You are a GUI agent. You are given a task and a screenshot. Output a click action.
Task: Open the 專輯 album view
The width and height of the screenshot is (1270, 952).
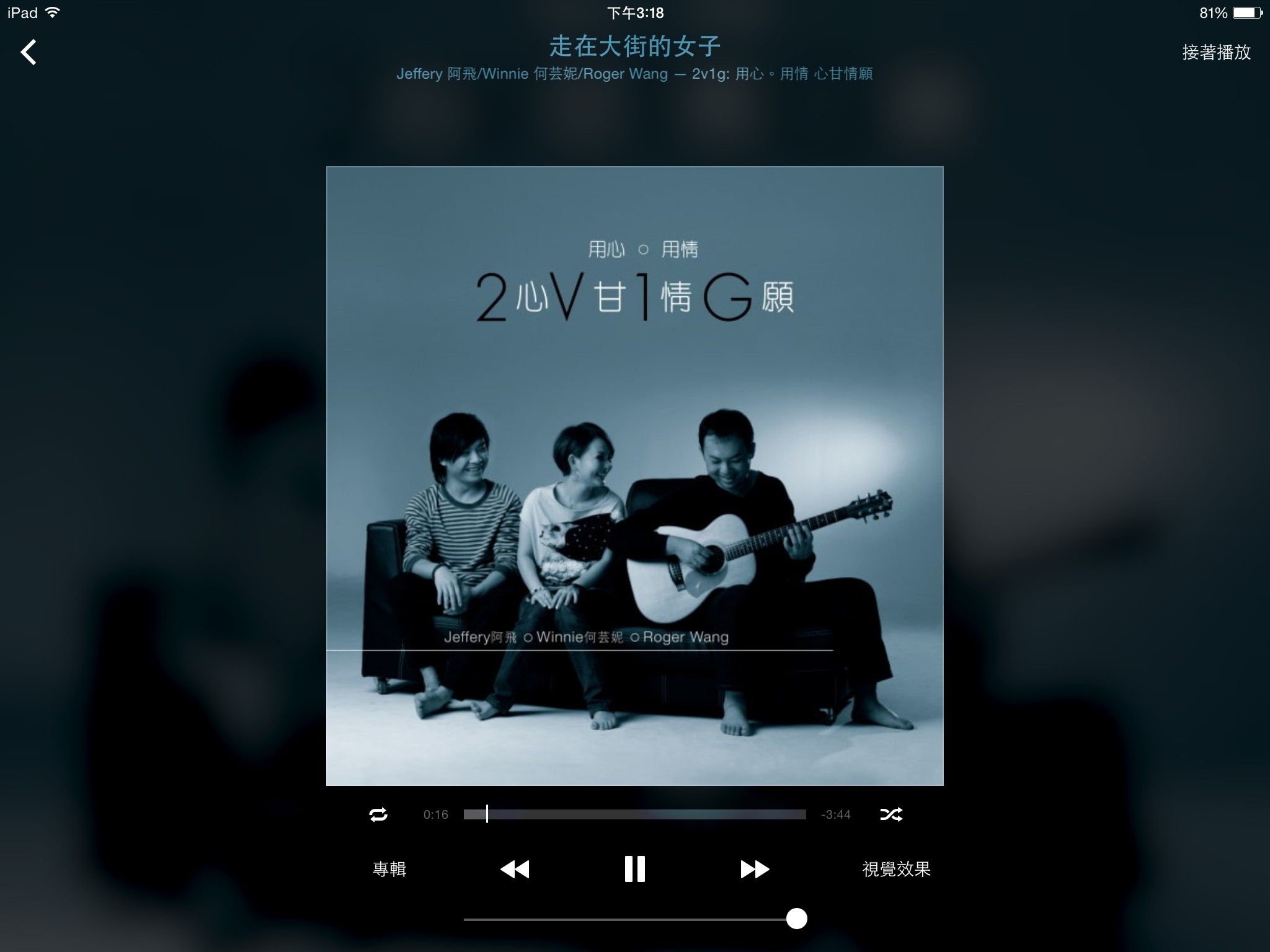point(389,869)
